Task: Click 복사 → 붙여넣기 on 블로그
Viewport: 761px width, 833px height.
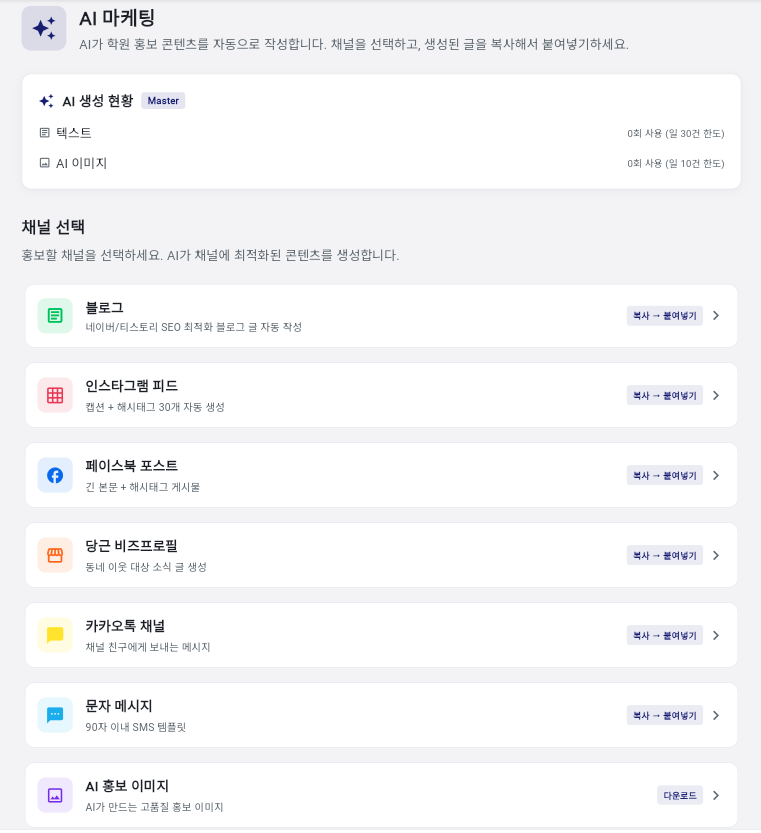Action: pyautogui.click(x=664, y=314)
